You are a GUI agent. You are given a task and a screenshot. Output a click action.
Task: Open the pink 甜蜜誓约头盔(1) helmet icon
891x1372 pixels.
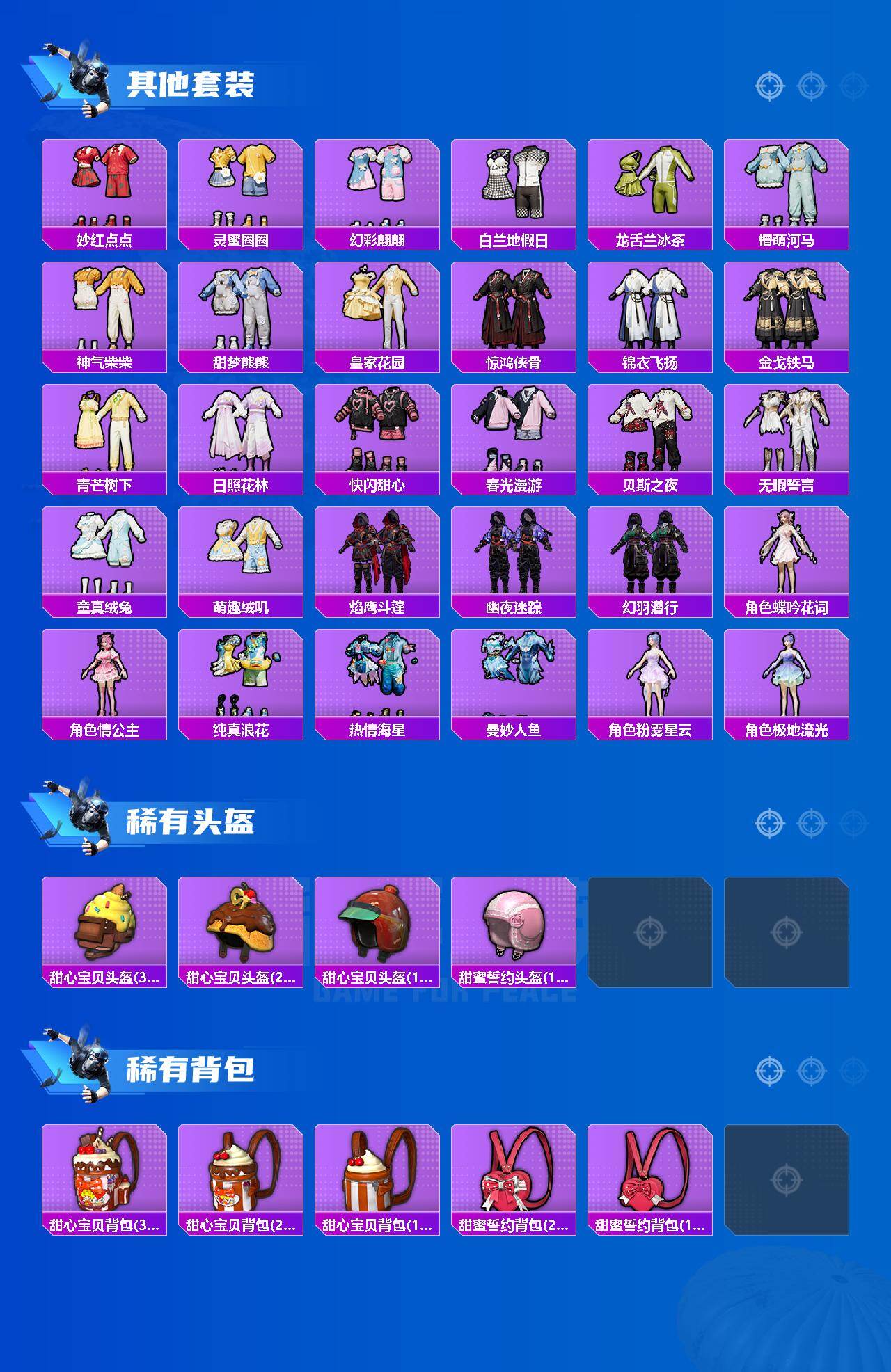(515, 925)
